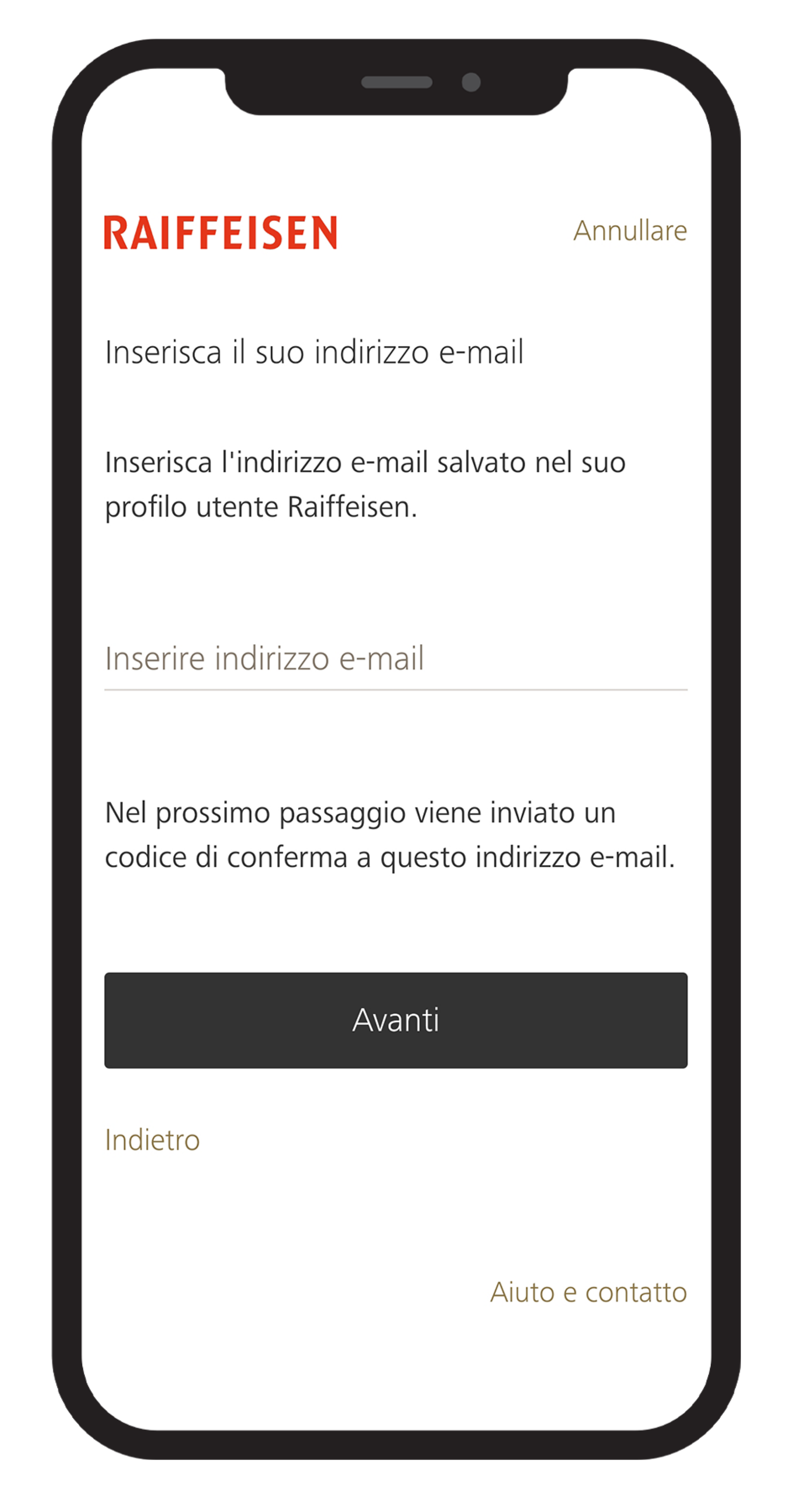The image size is (793, 1512).
Task: Tap Annullare to cancel
Action: pyautogui.click(x=629, y=231)
